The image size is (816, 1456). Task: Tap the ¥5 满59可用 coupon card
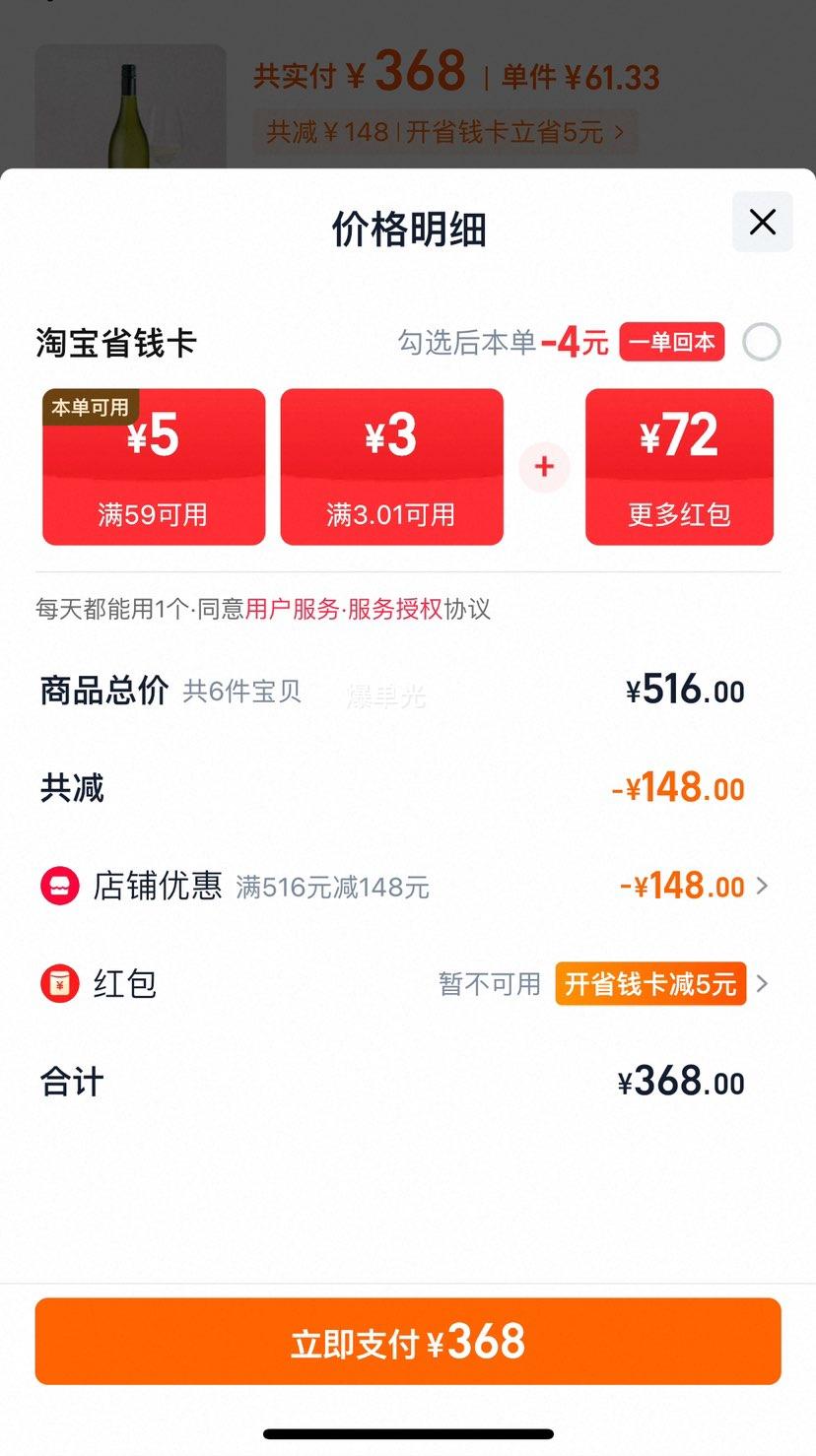pyautogui.click(x=154, y=467)
